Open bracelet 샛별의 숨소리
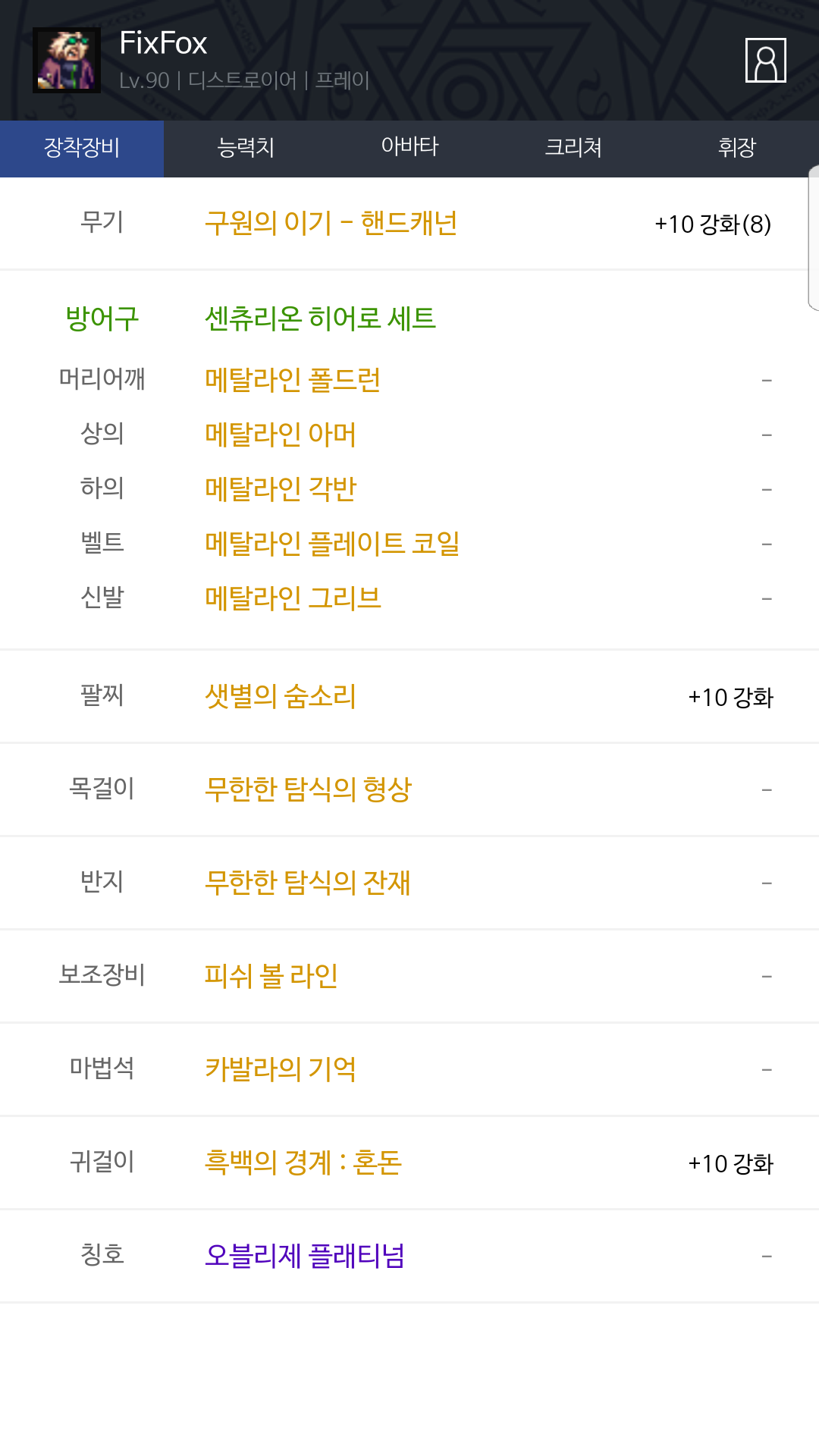The width and height of the screenshot is (819, 1456). tap(281, 696)
